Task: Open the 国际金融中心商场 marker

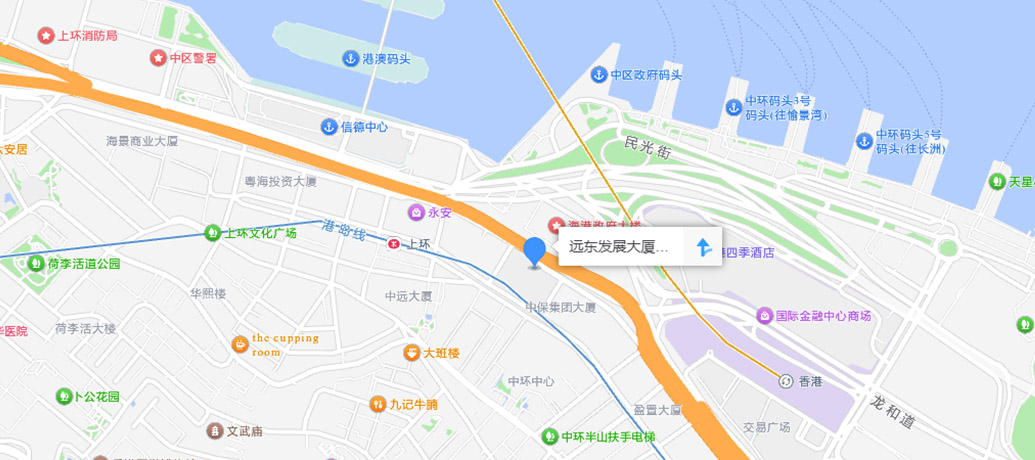Action: pyautogui.click(x=765, y=315)
